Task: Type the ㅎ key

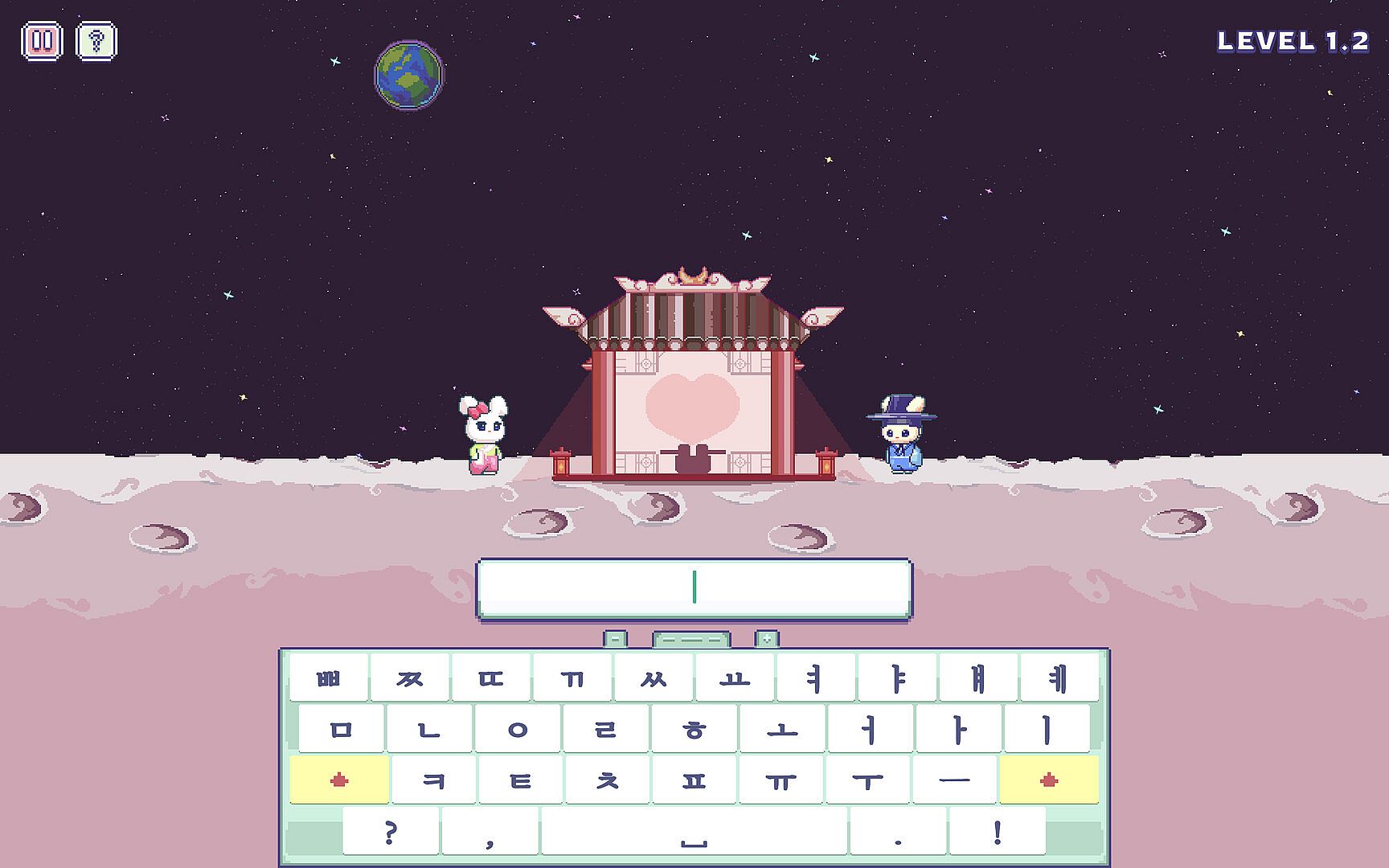Action: (694, 730)
